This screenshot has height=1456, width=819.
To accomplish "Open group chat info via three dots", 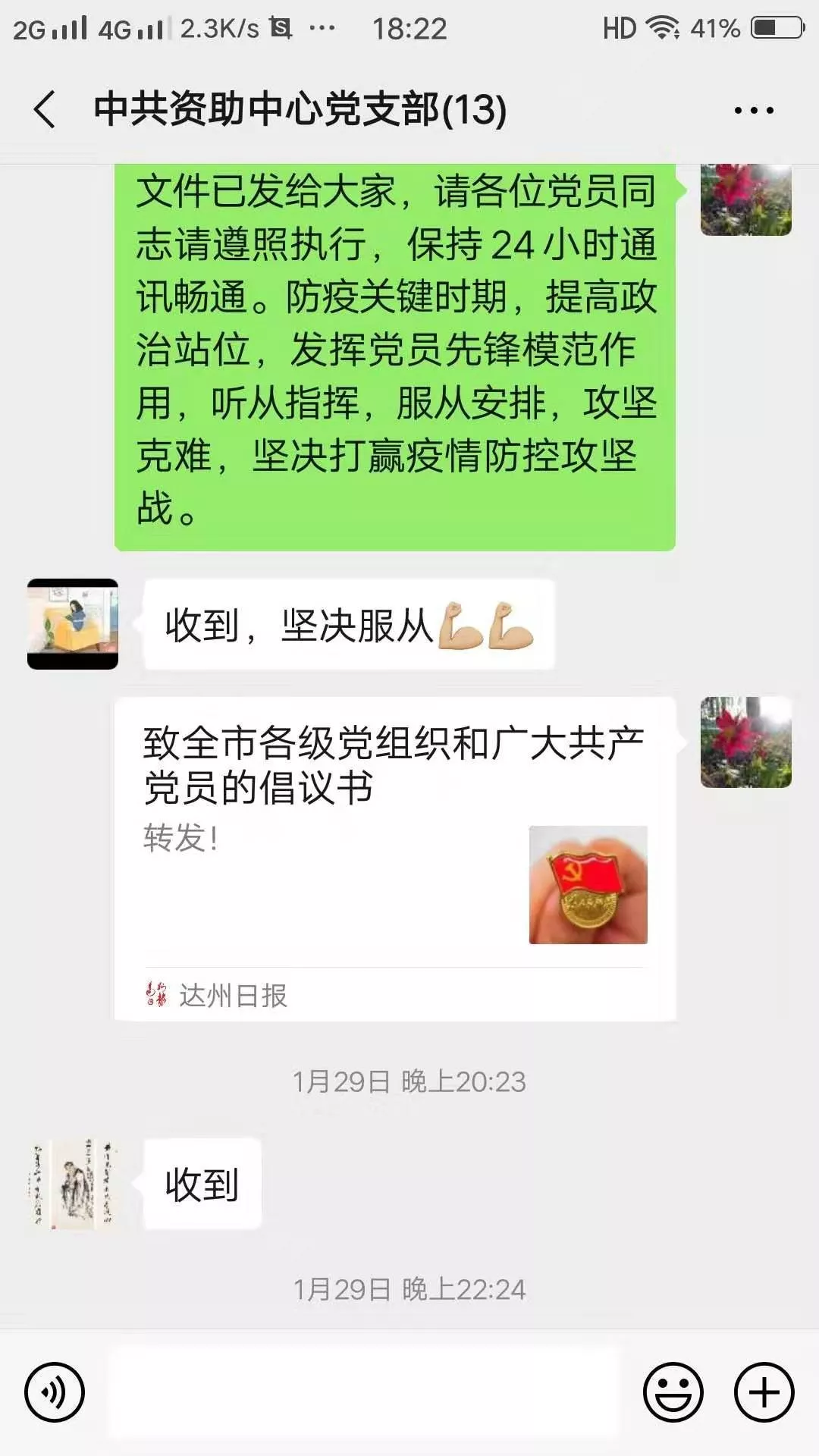I will (x=754, y=110).
